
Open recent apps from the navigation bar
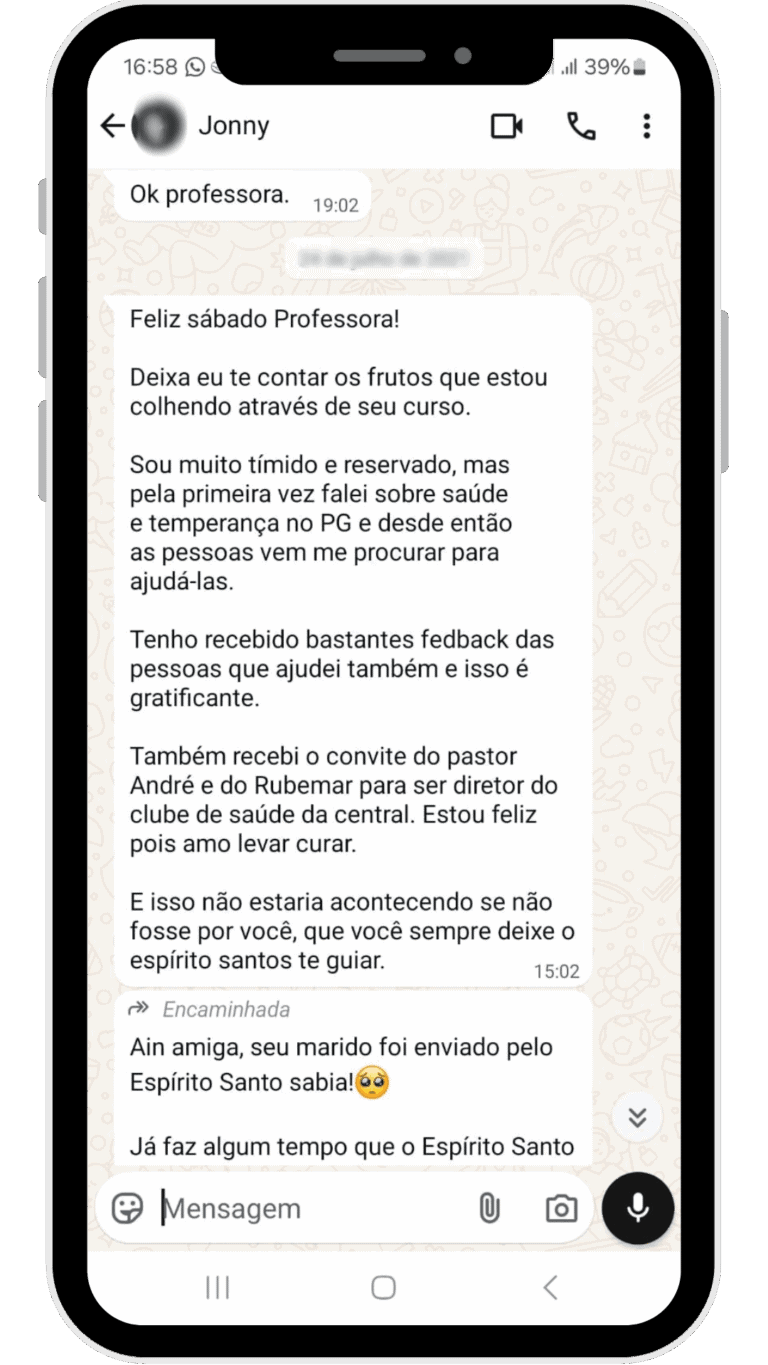point(217,1287)
